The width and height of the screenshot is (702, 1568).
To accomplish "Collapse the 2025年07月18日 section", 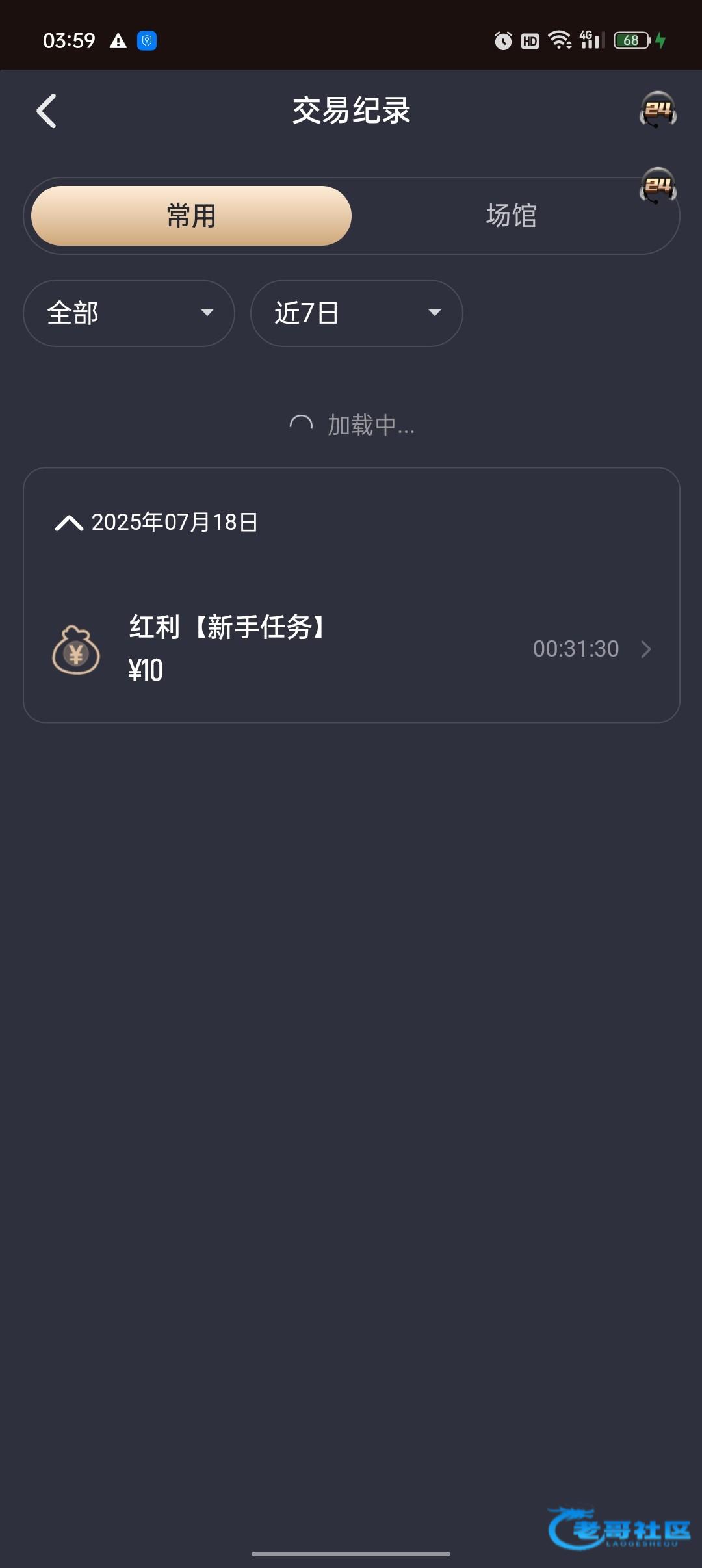I will coord(69,523).
